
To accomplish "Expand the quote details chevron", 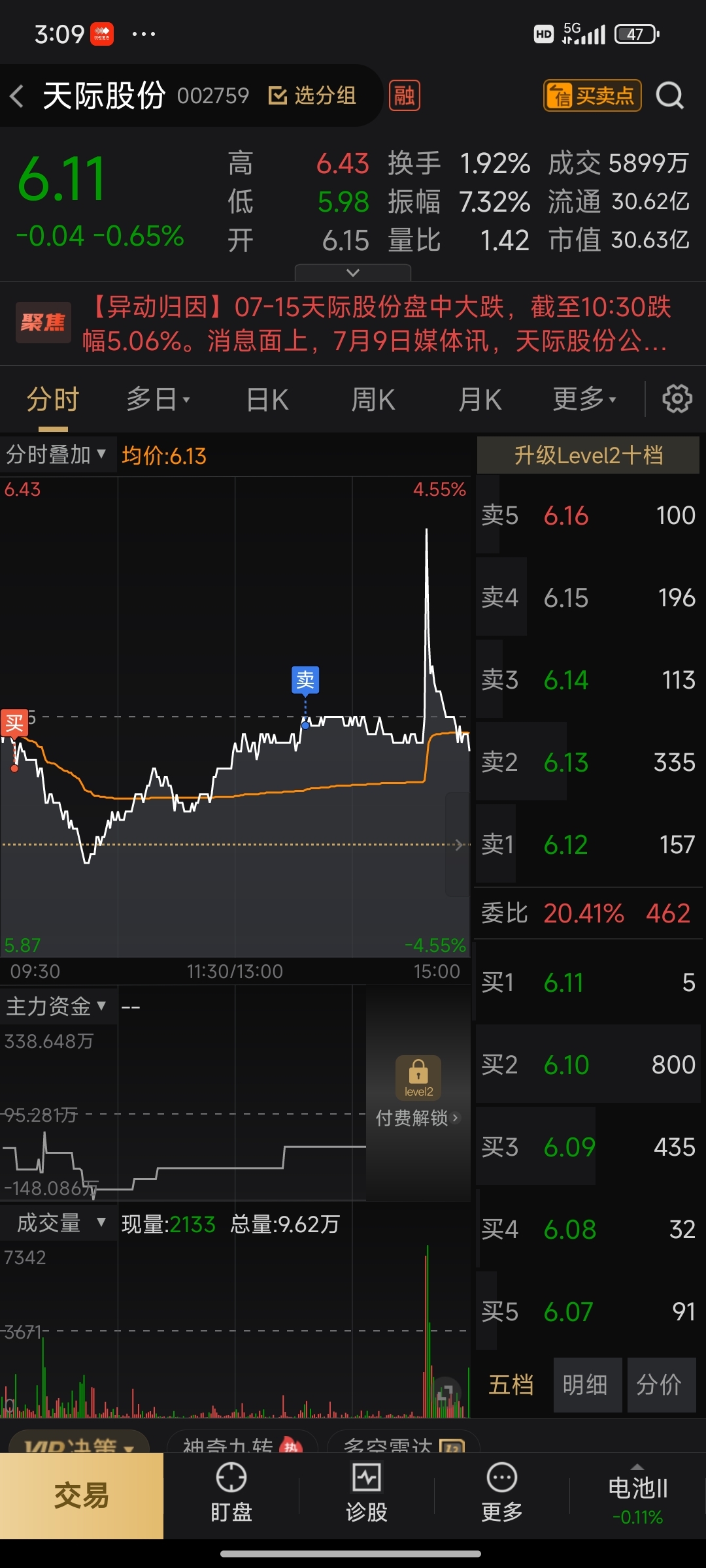I will [353, 272].
